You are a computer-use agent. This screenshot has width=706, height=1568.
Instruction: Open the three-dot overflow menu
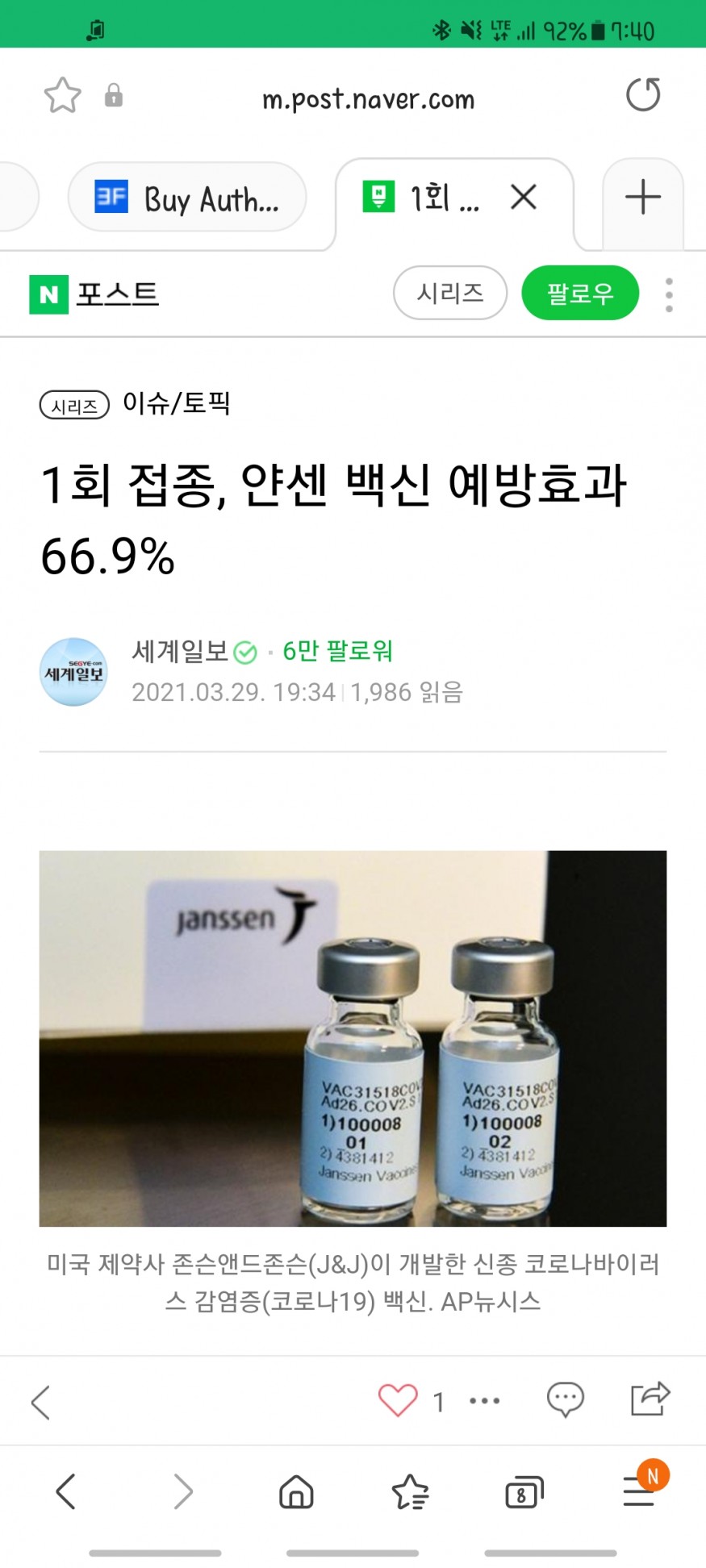669,295
